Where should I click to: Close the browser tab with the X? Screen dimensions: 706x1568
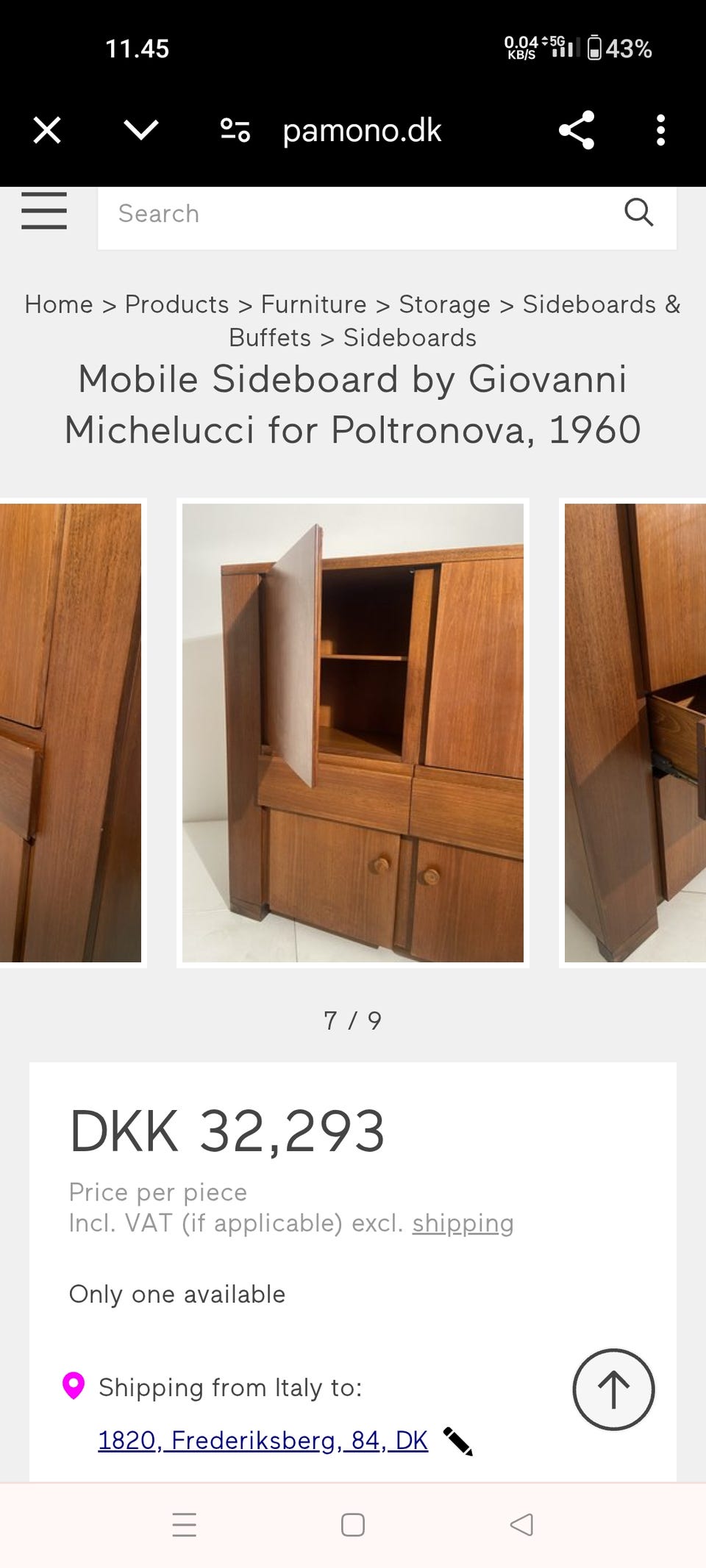click(x=47, y=131)
